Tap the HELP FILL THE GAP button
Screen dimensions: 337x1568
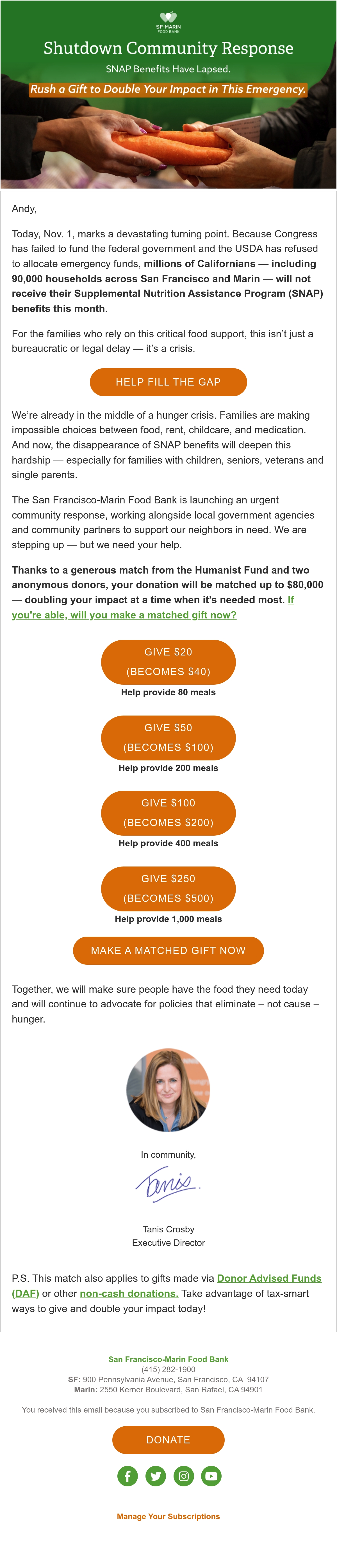(x=168, y=382)
